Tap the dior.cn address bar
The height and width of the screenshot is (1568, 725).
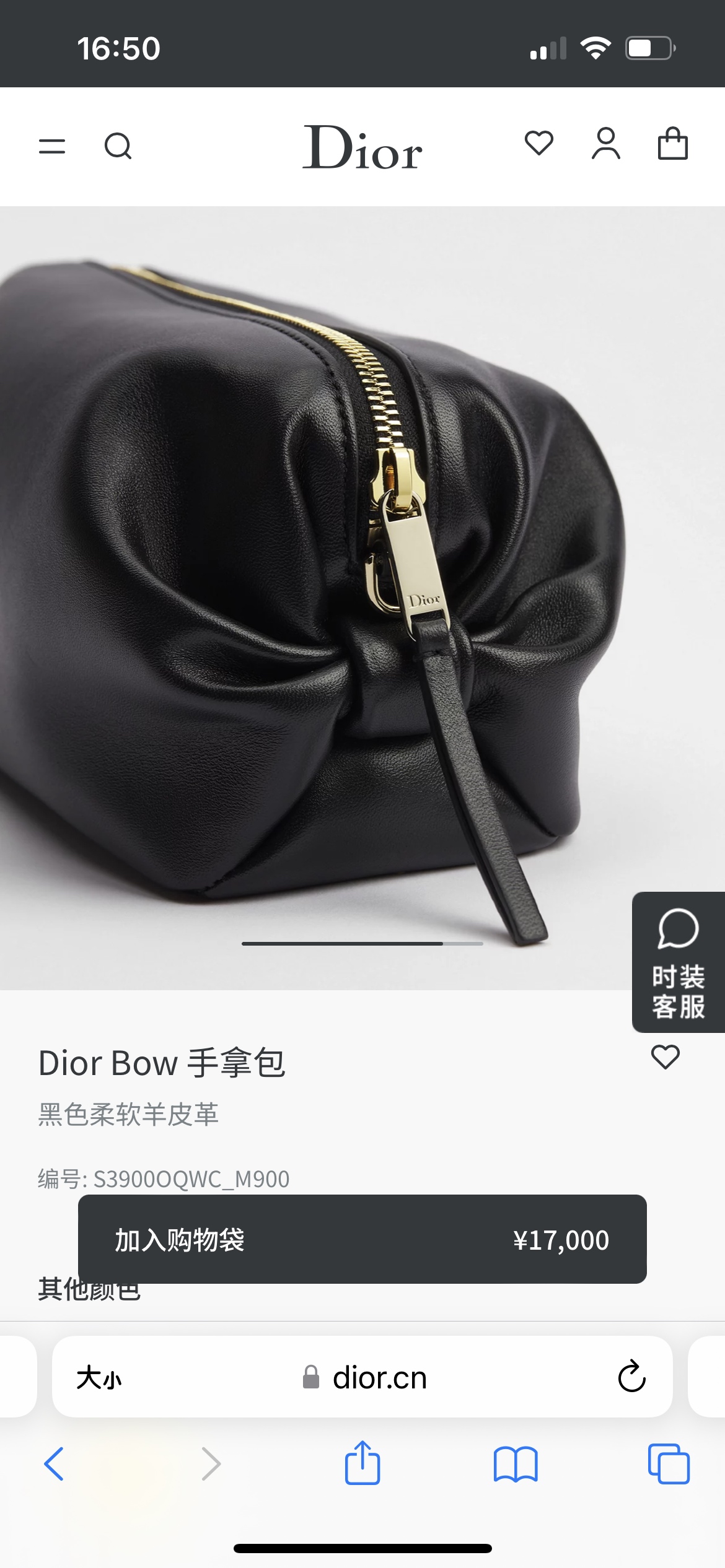coord(372,1378)
